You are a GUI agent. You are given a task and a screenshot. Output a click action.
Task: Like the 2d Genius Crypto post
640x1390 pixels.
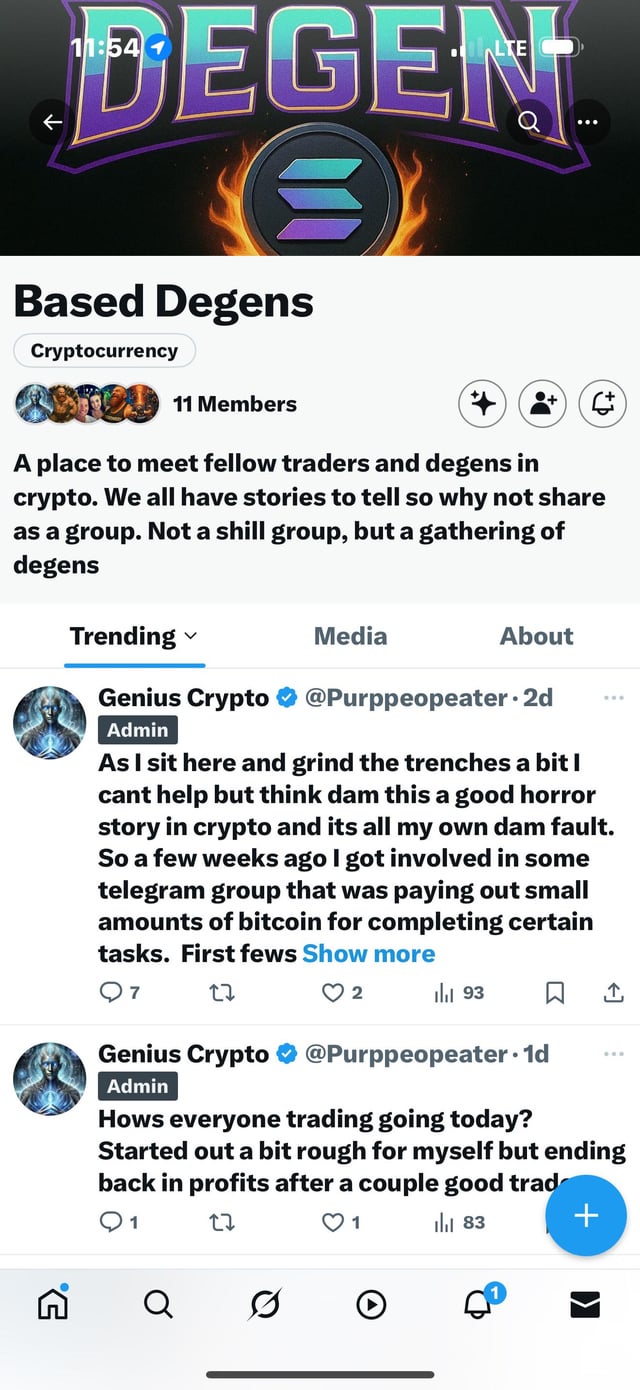pyautogui.click(x=334, y=992)
